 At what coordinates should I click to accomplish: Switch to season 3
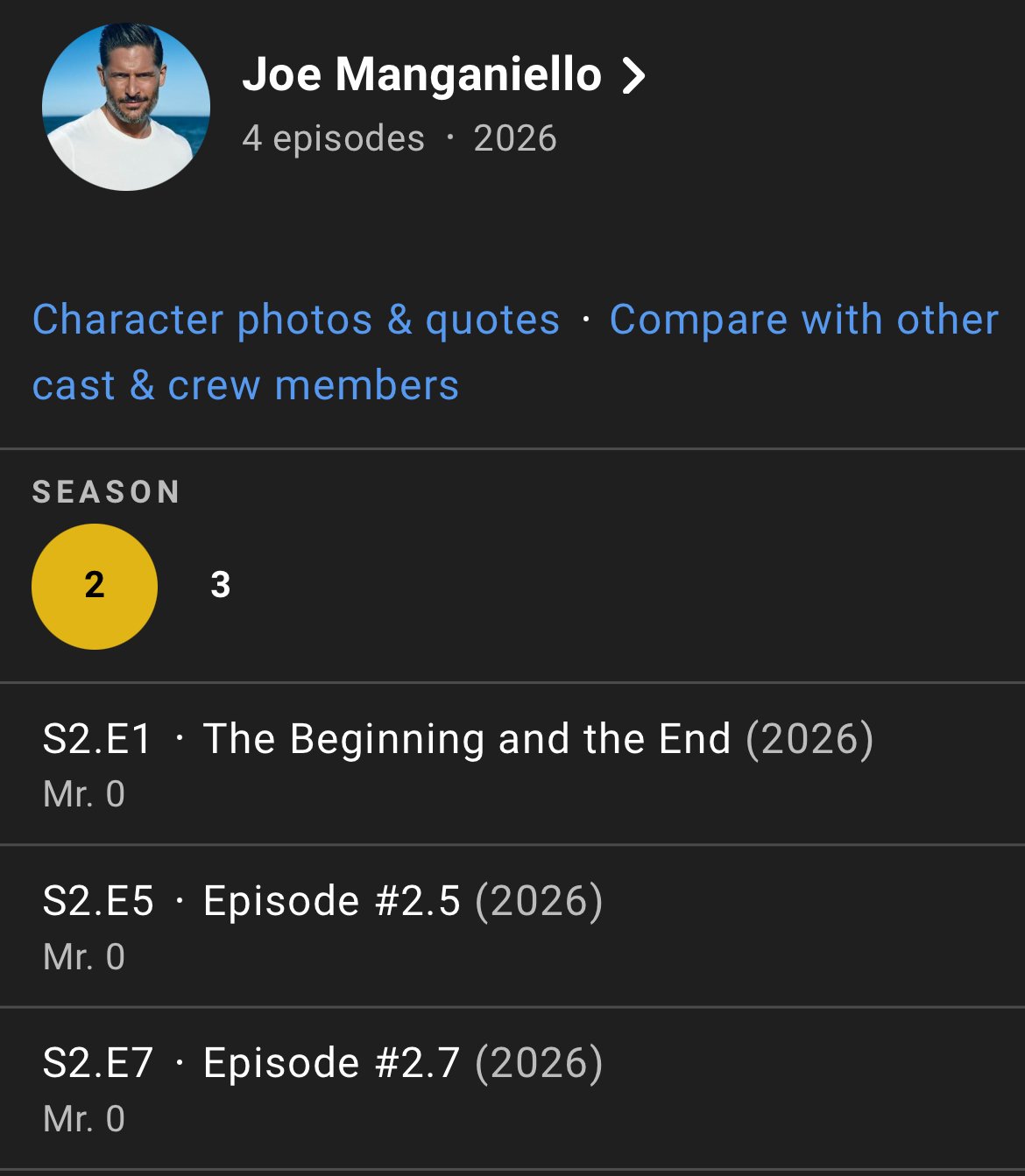click(x=221, y=586)
